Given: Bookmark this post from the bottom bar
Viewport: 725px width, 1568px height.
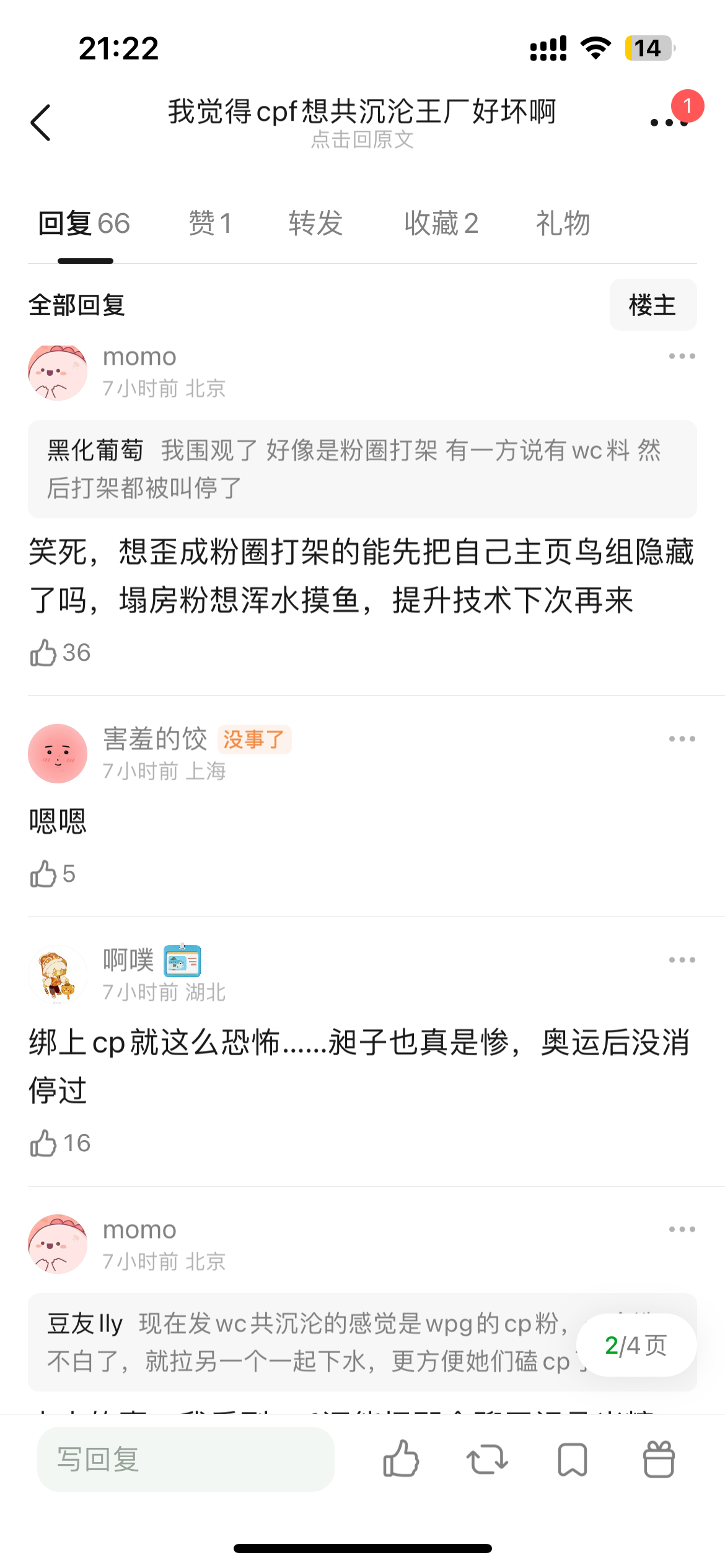Looking at the screenshot, I should point(573,1459).
